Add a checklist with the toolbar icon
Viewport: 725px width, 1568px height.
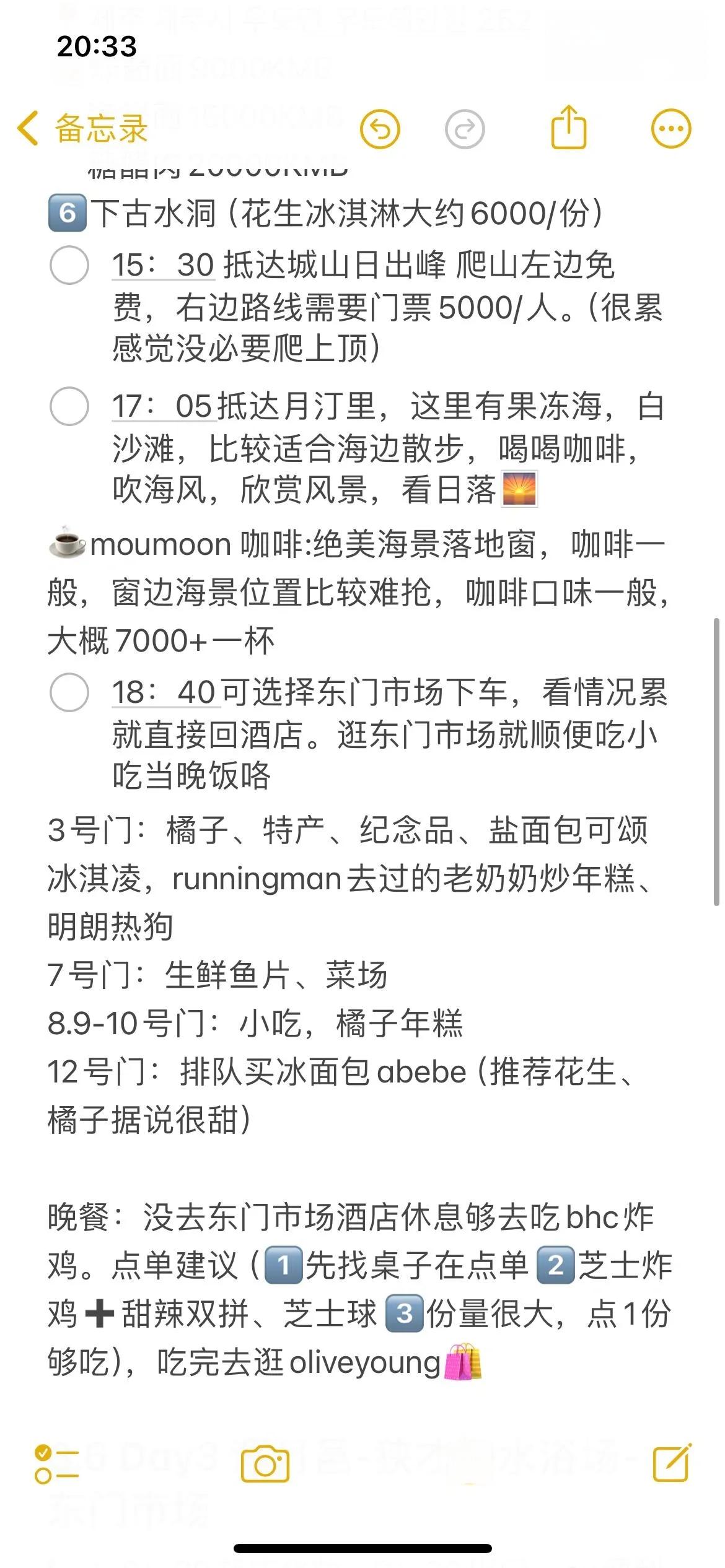coord(57,1464)
